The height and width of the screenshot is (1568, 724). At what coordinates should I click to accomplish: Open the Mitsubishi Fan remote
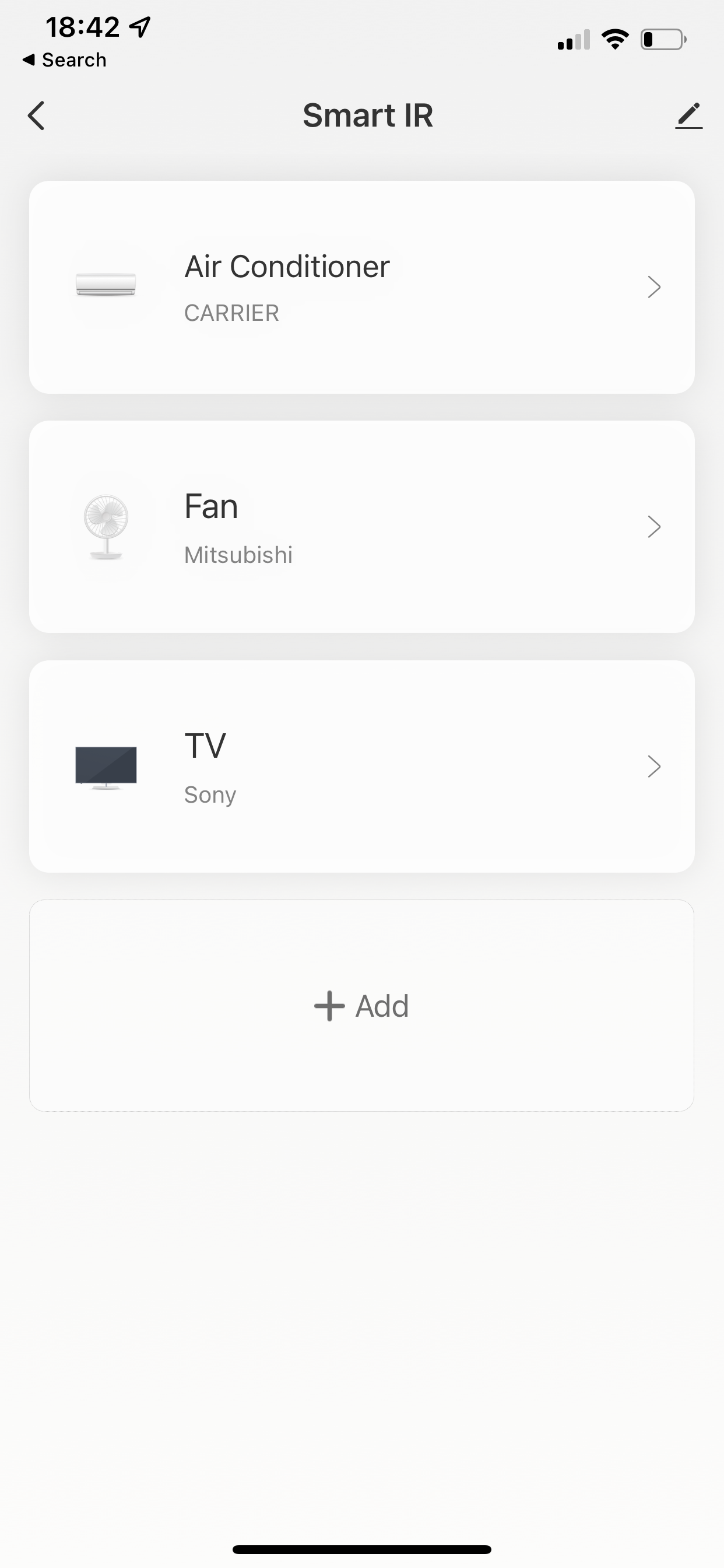361,527
